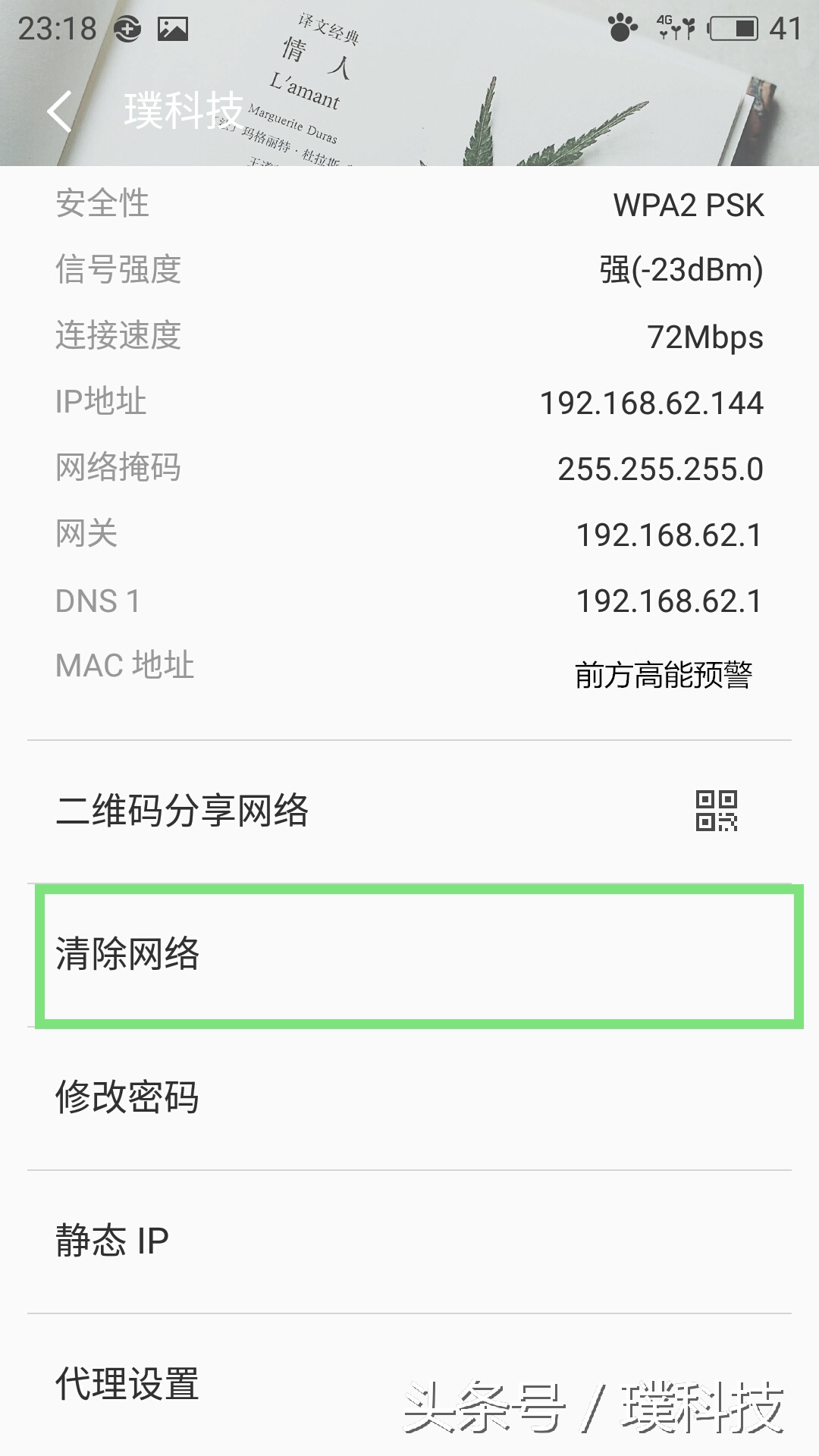Tap the 信号强度 signal strength row
Viewport: 819px width, 1456px height.
pos(409,270)
